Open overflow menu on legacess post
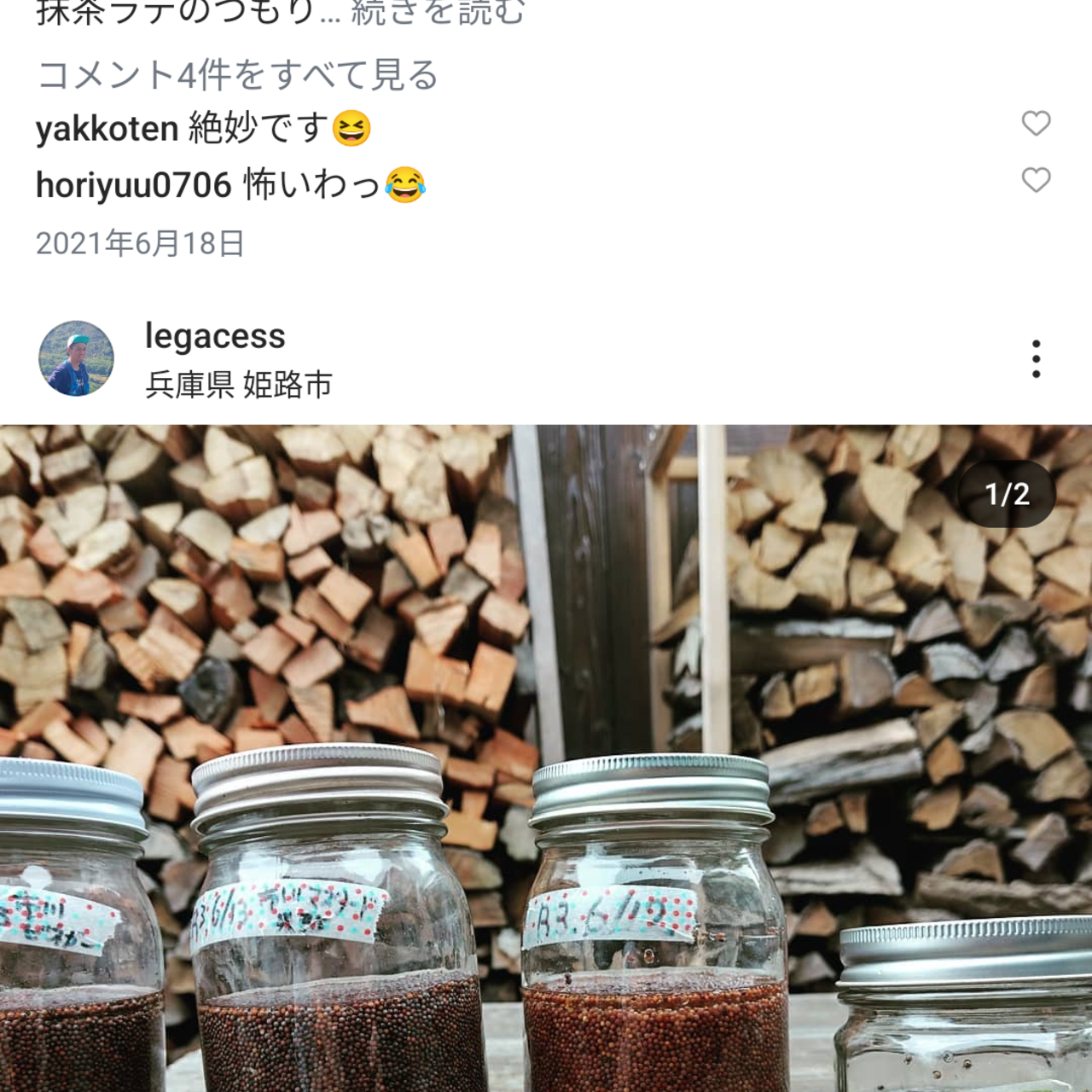1092x1092 pixels. tap(1036, 359)
